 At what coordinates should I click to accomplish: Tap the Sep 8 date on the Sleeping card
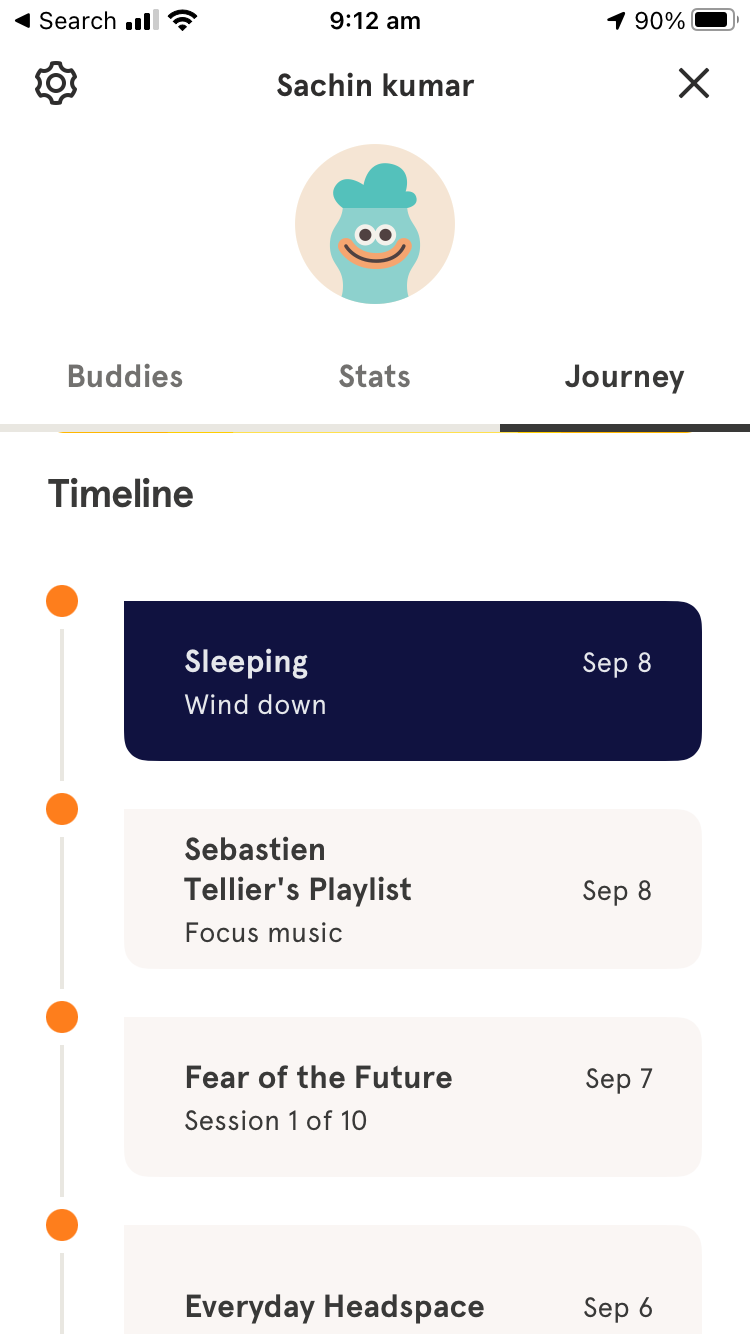tap(617, 663)
